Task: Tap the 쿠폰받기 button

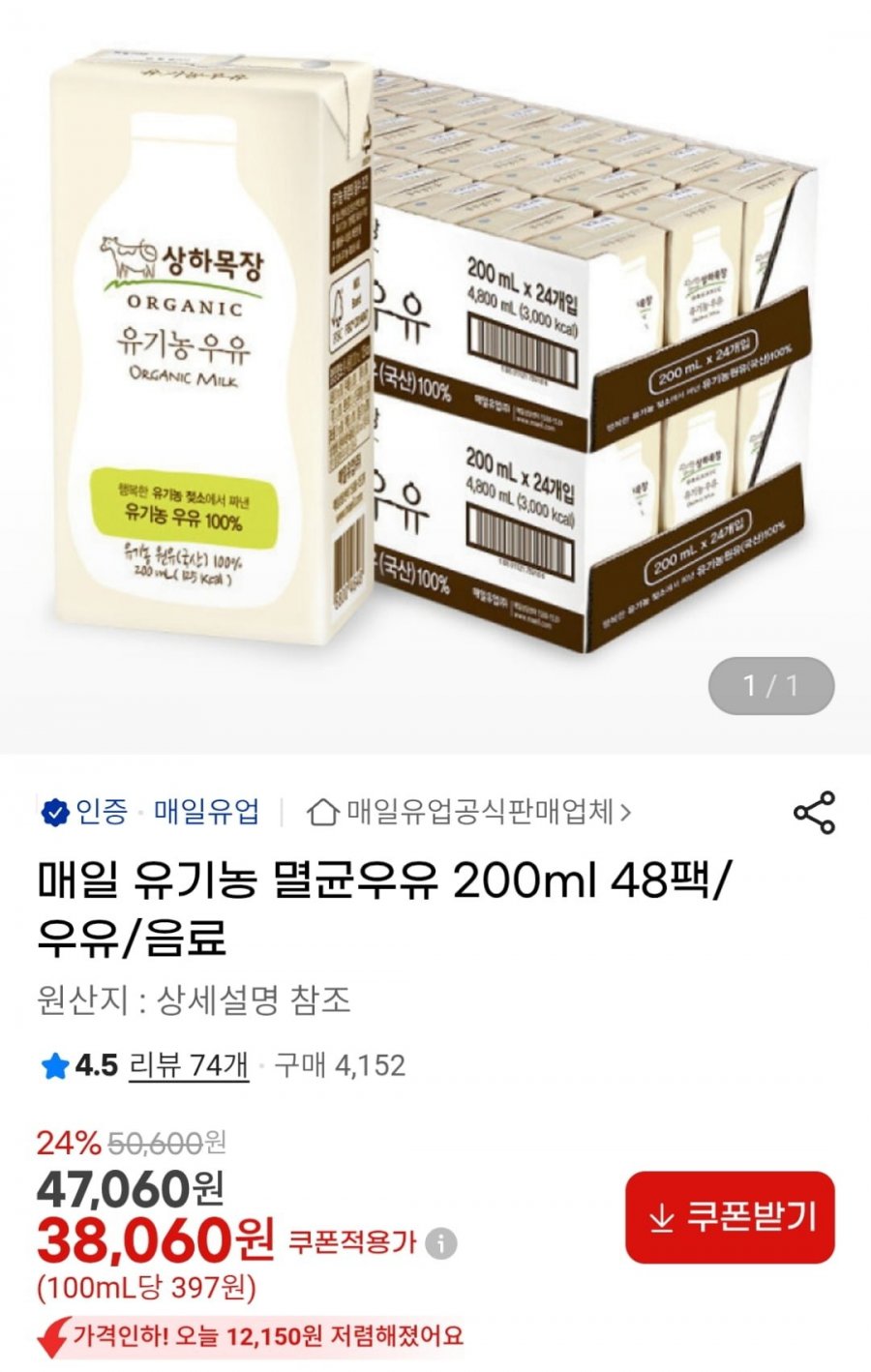Action: [730, 1216]
